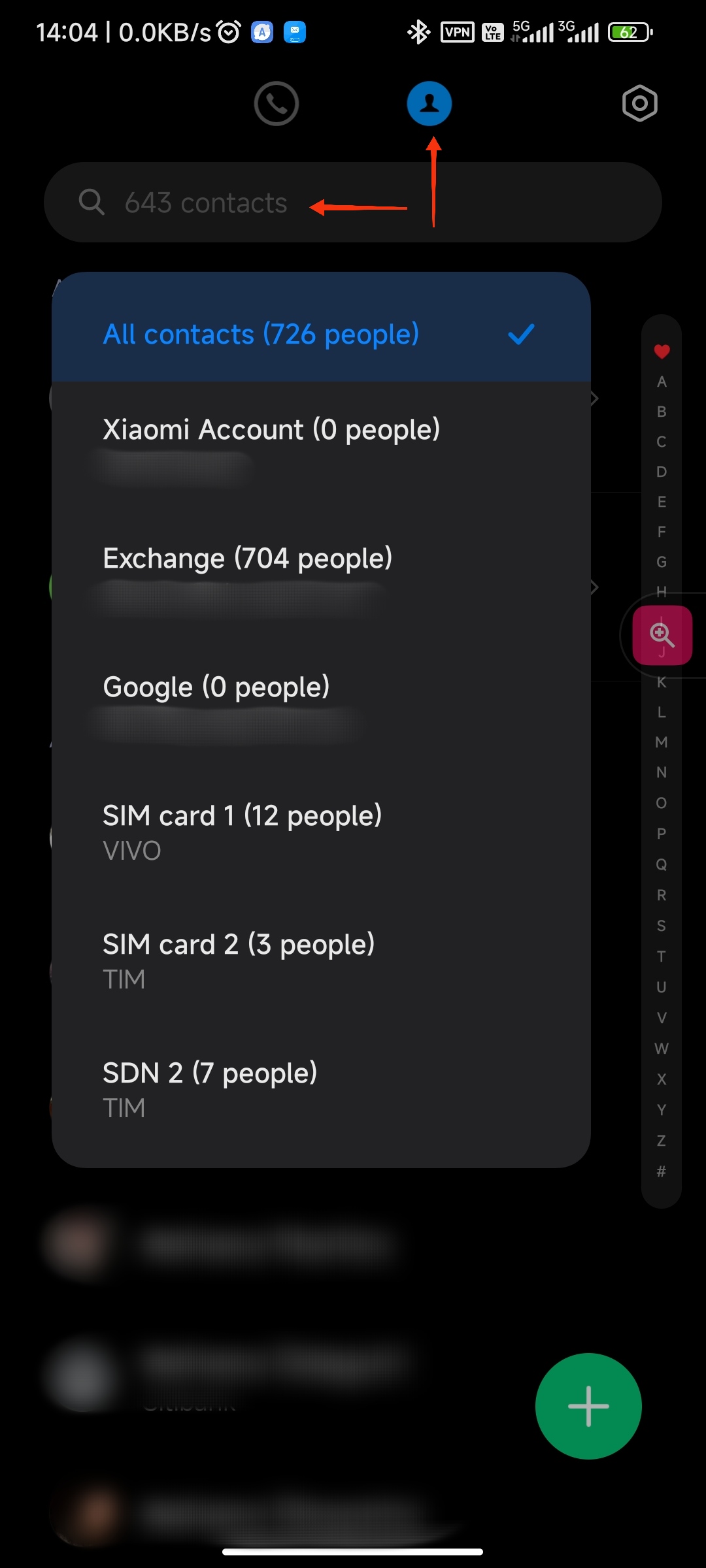The image size is (706, 1568).
Task: Jump to letter M in the index
Action: click(662, 742)
